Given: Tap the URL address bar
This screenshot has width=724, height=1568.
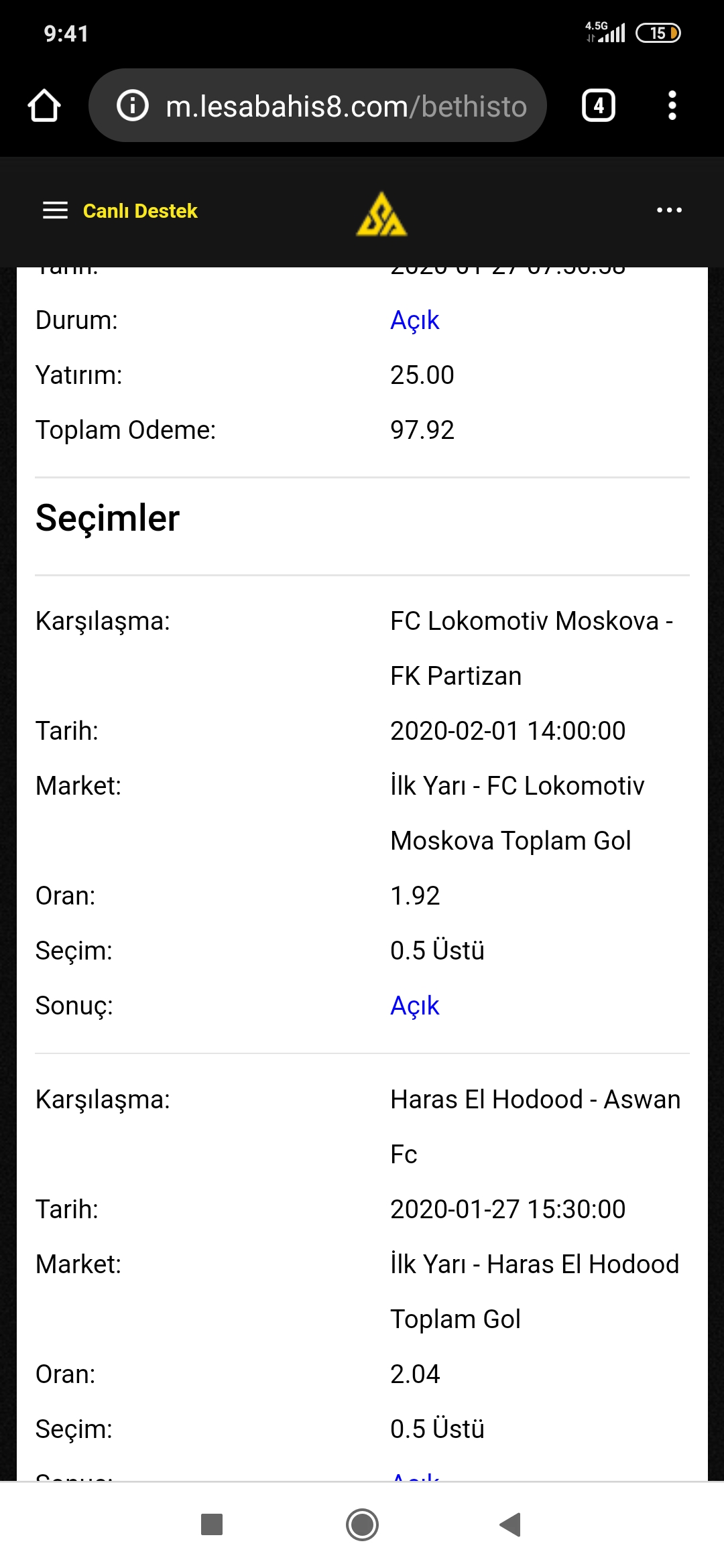Looking at the screenshot, I should (318, 105).
